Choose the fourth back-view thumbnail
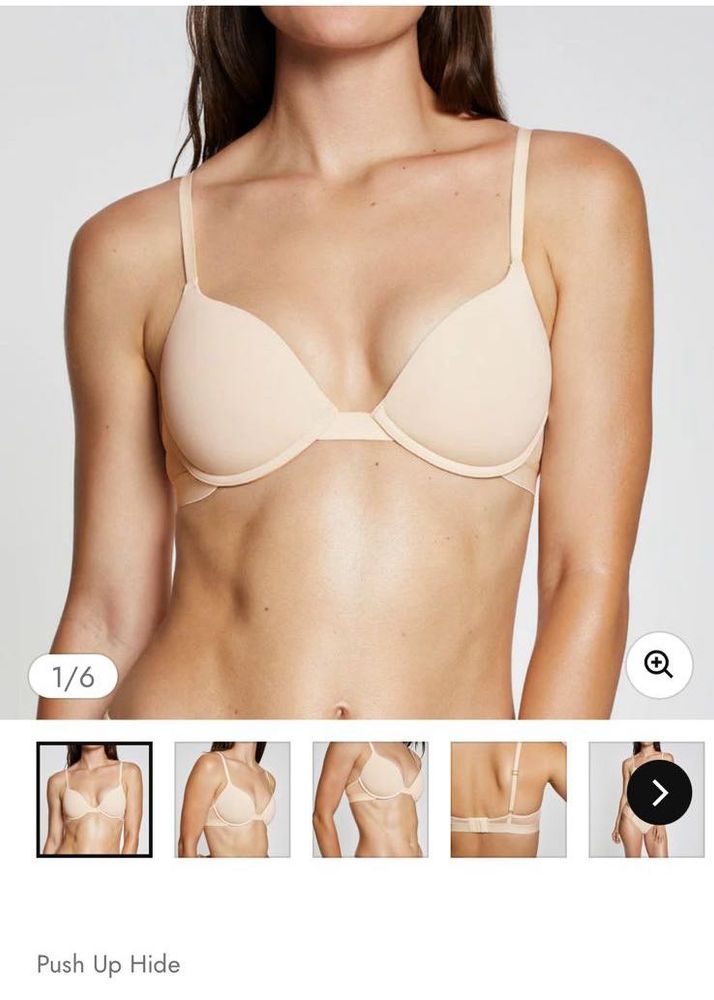Screen dimensions: 714x1000 508,799
